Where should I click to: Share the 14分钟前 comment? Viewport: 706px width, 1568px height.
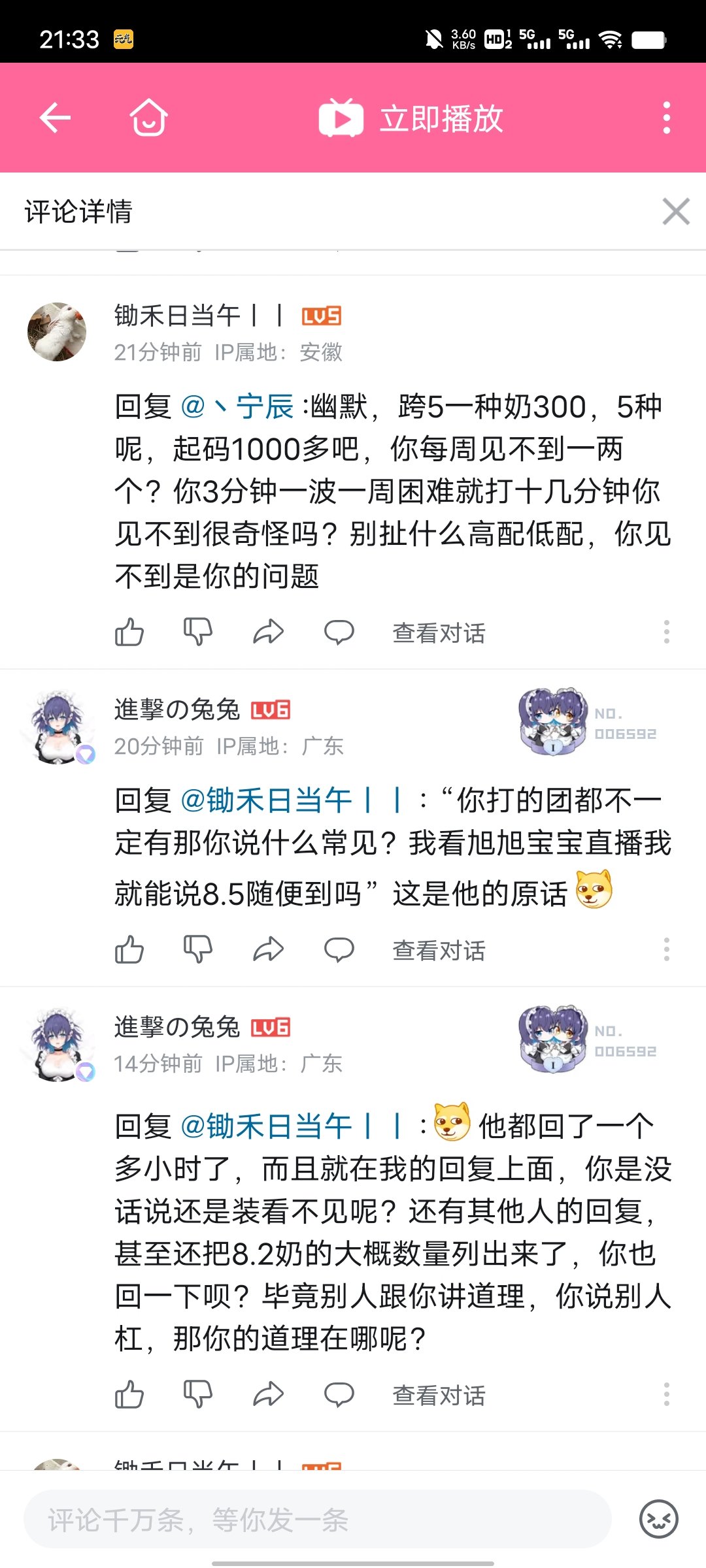pos(269,1396)
